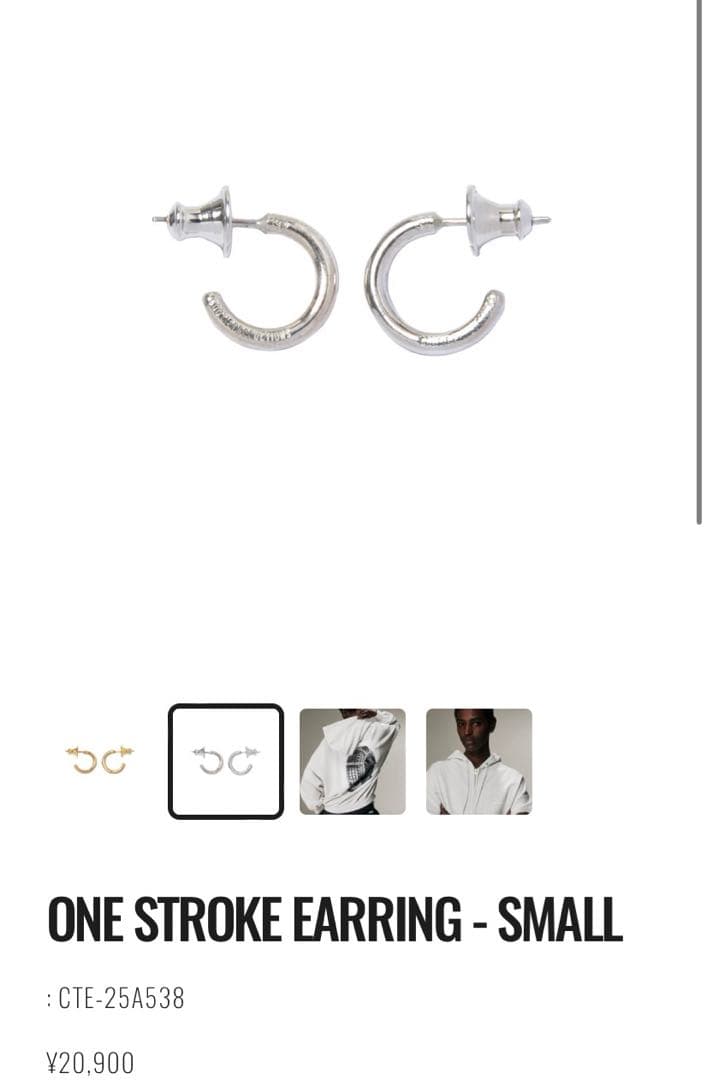The image size is (707, 1080).
Task: View the front-facing model photo thumbnail
Action: pyautogui.click(x=478, y=761)
